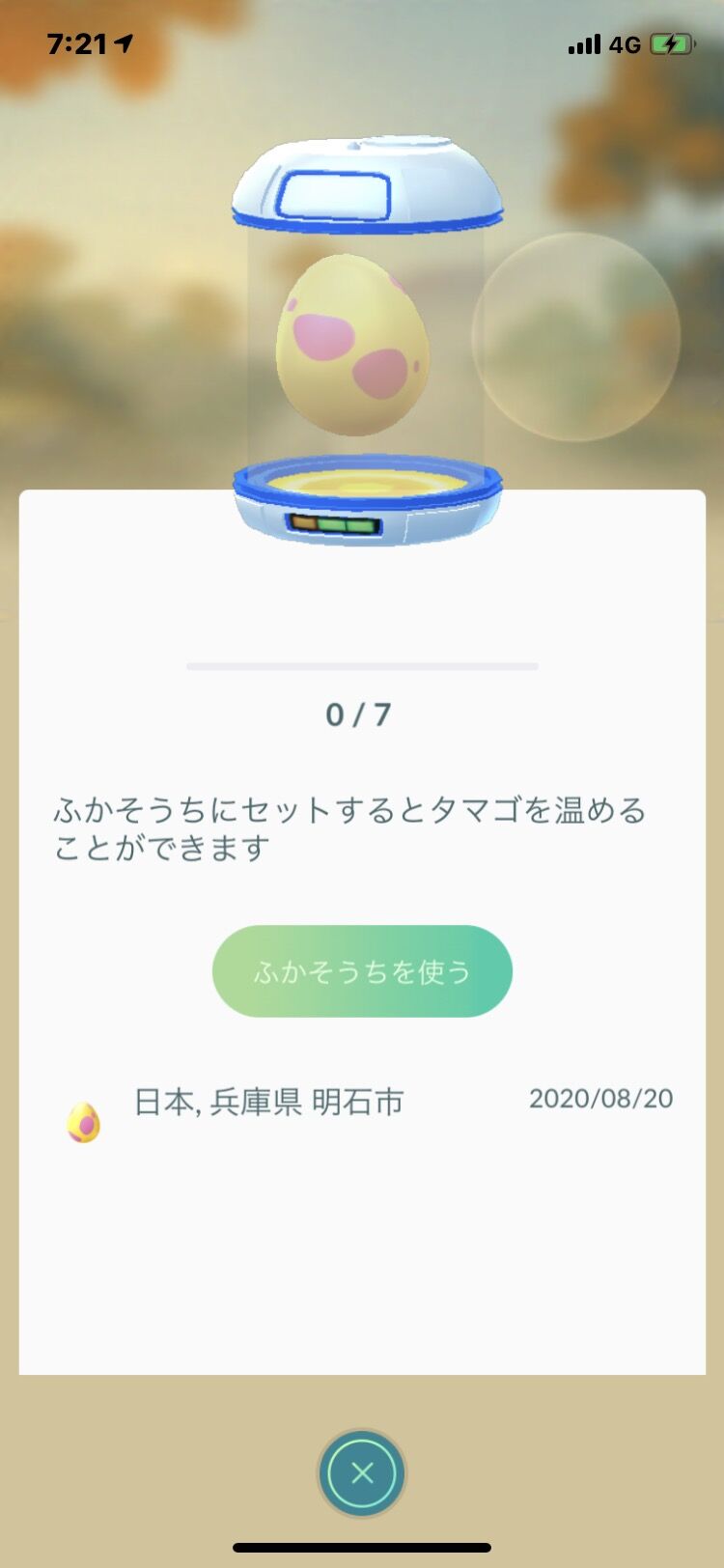This screenshot has height=1568, width=724.
Task: Close the egg detail screen
Action: (362, 1472)
